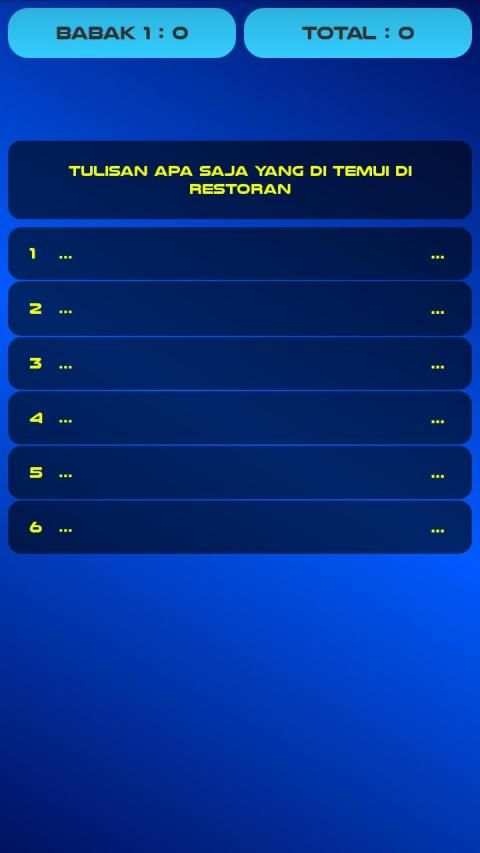
Task: Select answer slot number 1
Action: click(240, 254)
